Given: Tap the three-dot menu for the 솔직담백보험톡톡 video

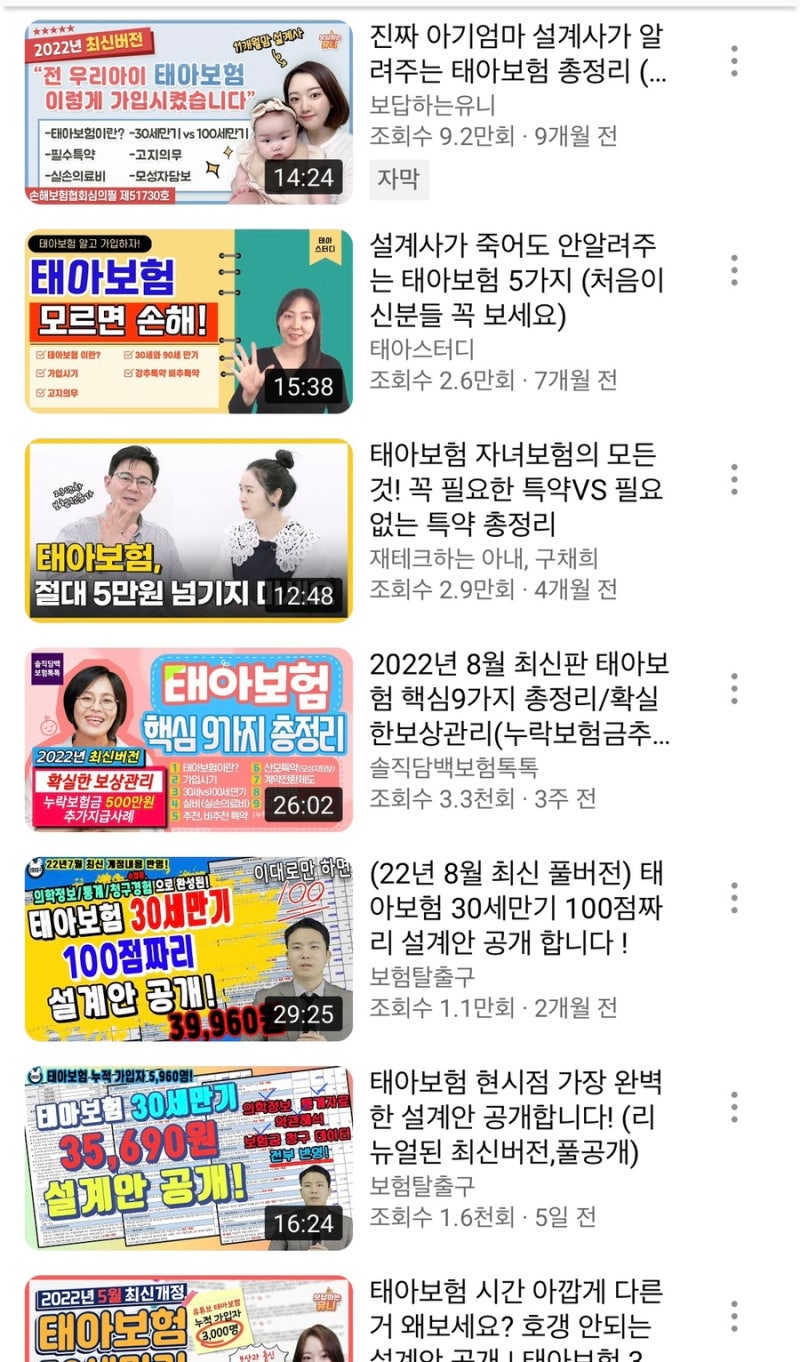Looking at the screenshot, I should [x=734, y=688].
